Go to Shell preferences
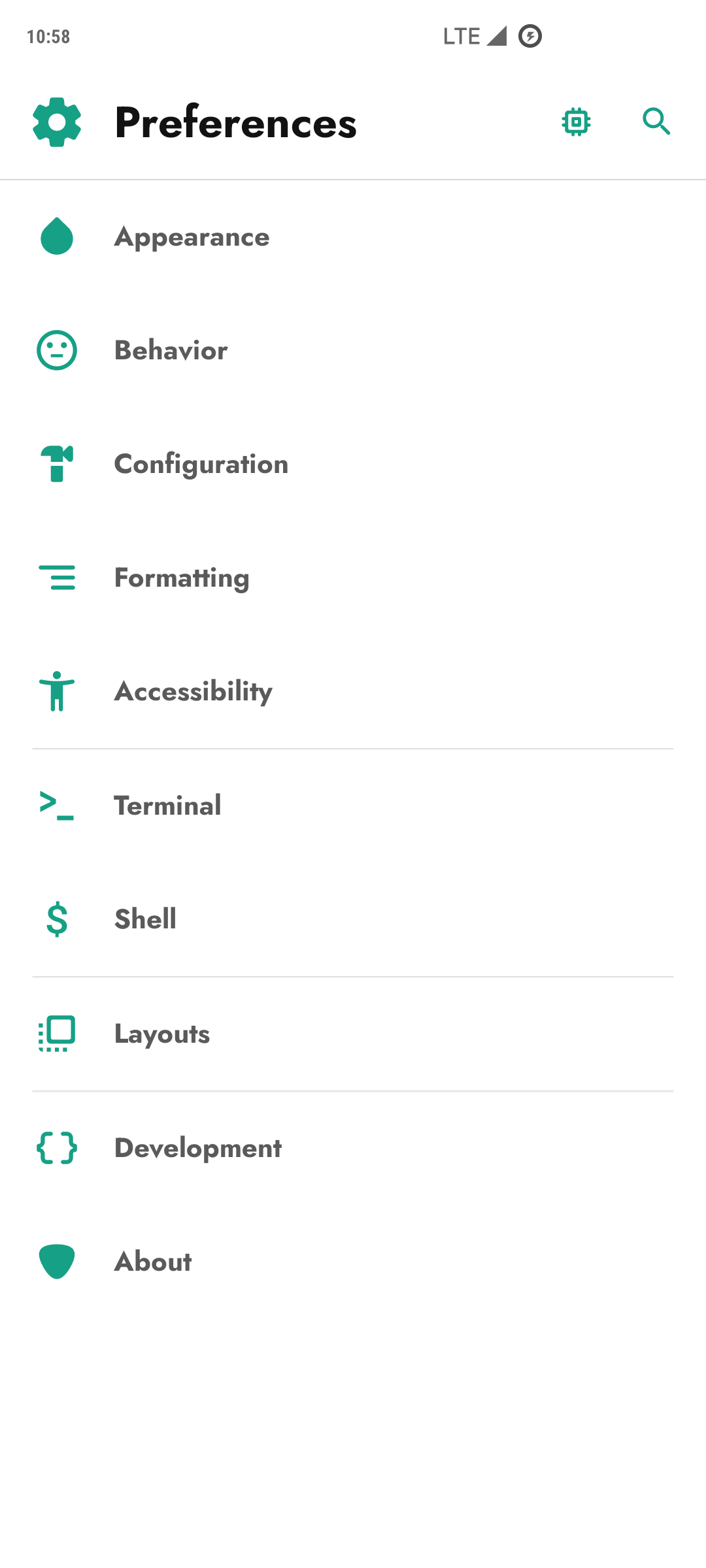Screen dimensions: 706x1568 [353, 919]
